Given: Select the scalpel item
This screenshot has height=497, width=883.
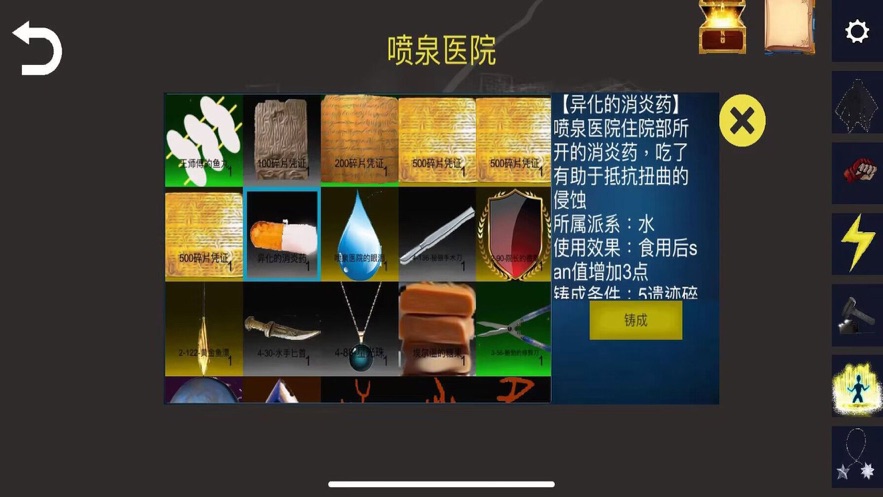Looking at the screenshot, I should point(436,235).
